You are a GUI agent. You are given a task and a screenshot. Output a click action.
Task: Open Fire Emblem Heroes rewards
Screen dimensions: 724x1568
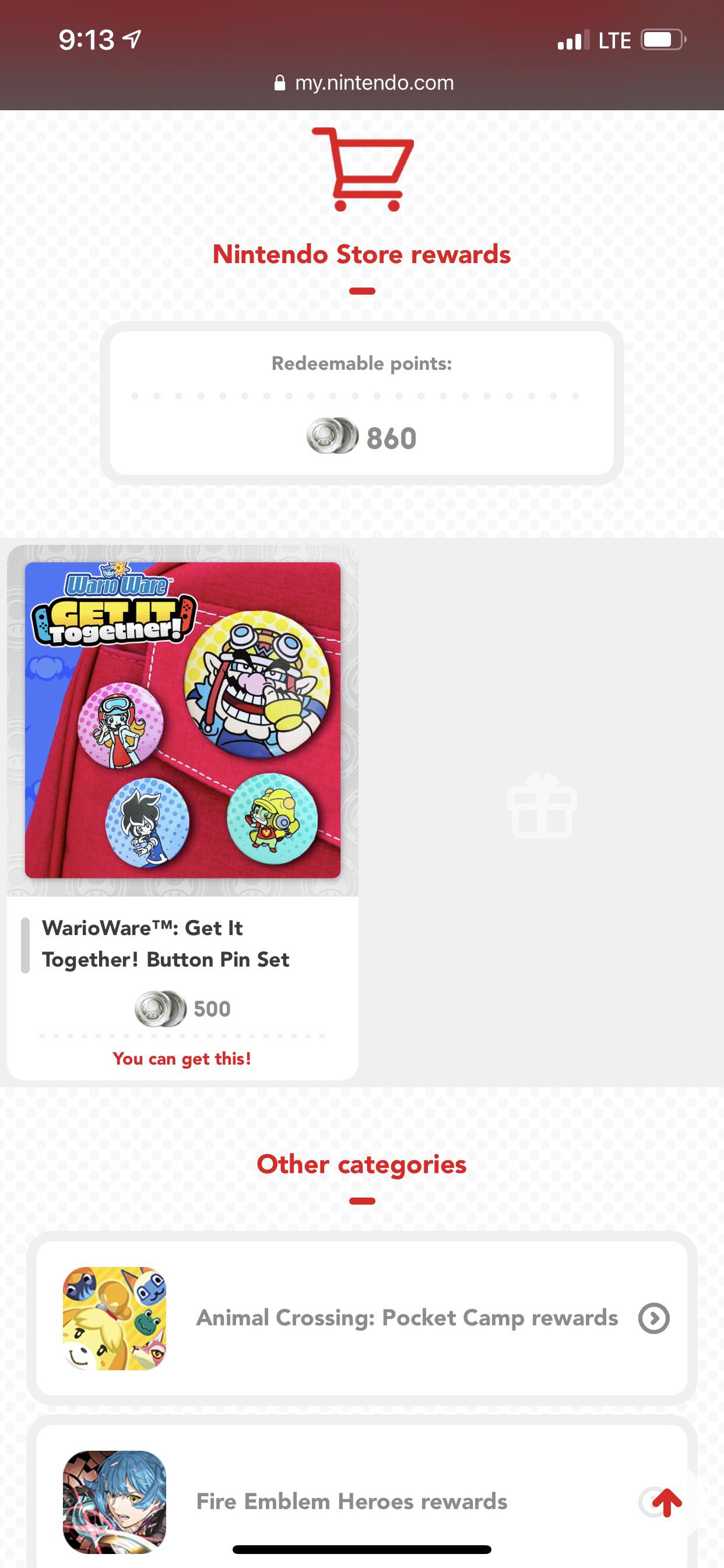click(x=352, y=1500)
